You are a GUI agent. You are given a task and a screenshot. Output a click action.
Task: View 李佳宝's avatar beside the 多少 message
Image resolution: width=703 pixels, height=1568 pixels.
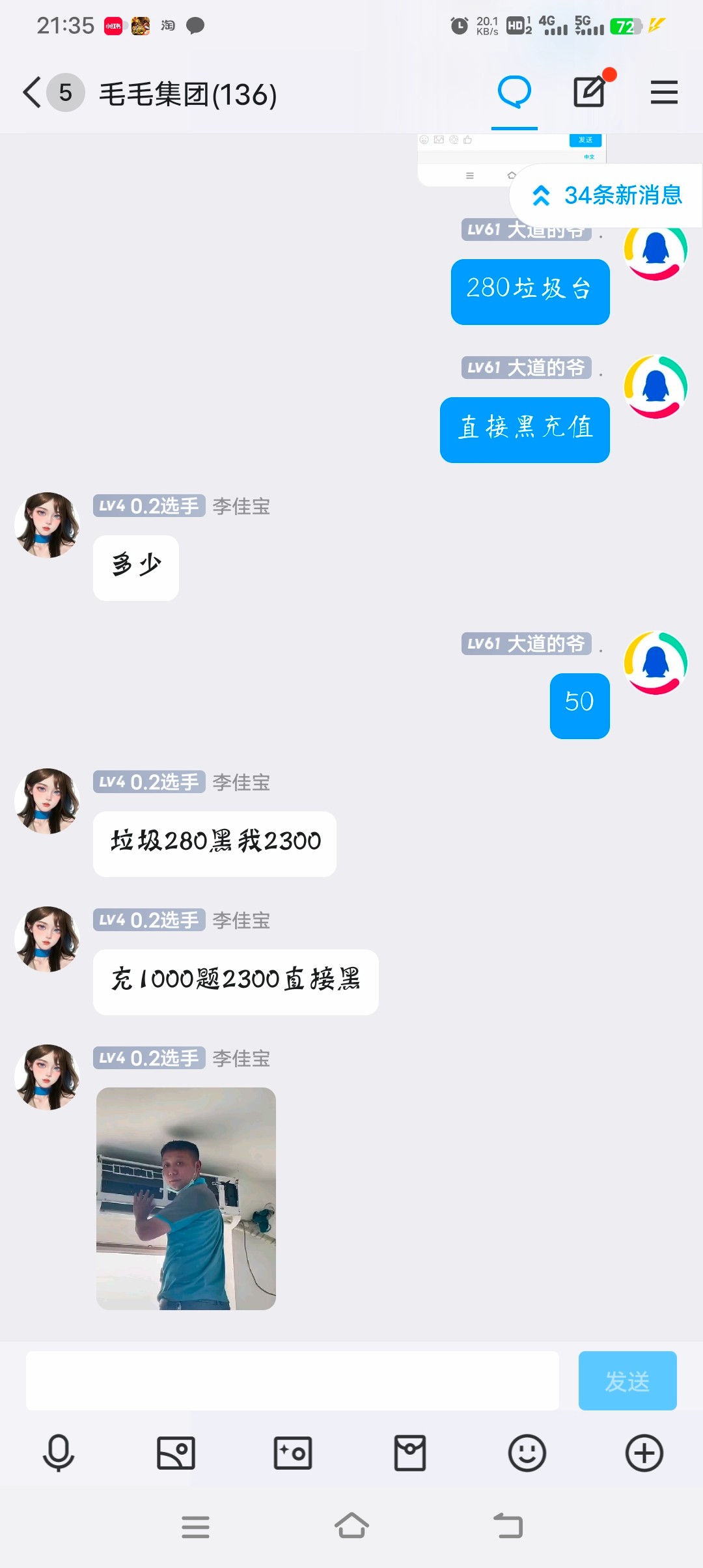[47, 525]
